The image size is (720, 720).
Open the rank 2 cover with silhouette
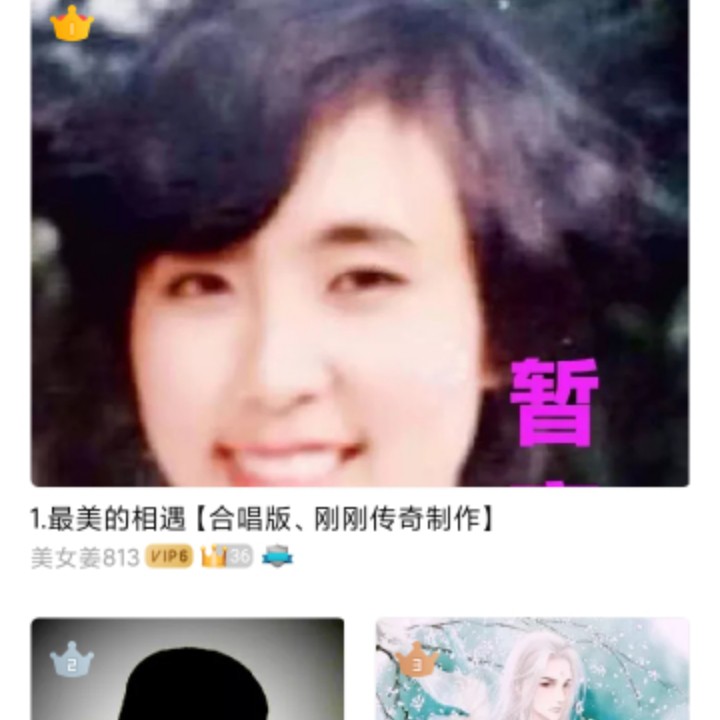click(187, 669)
